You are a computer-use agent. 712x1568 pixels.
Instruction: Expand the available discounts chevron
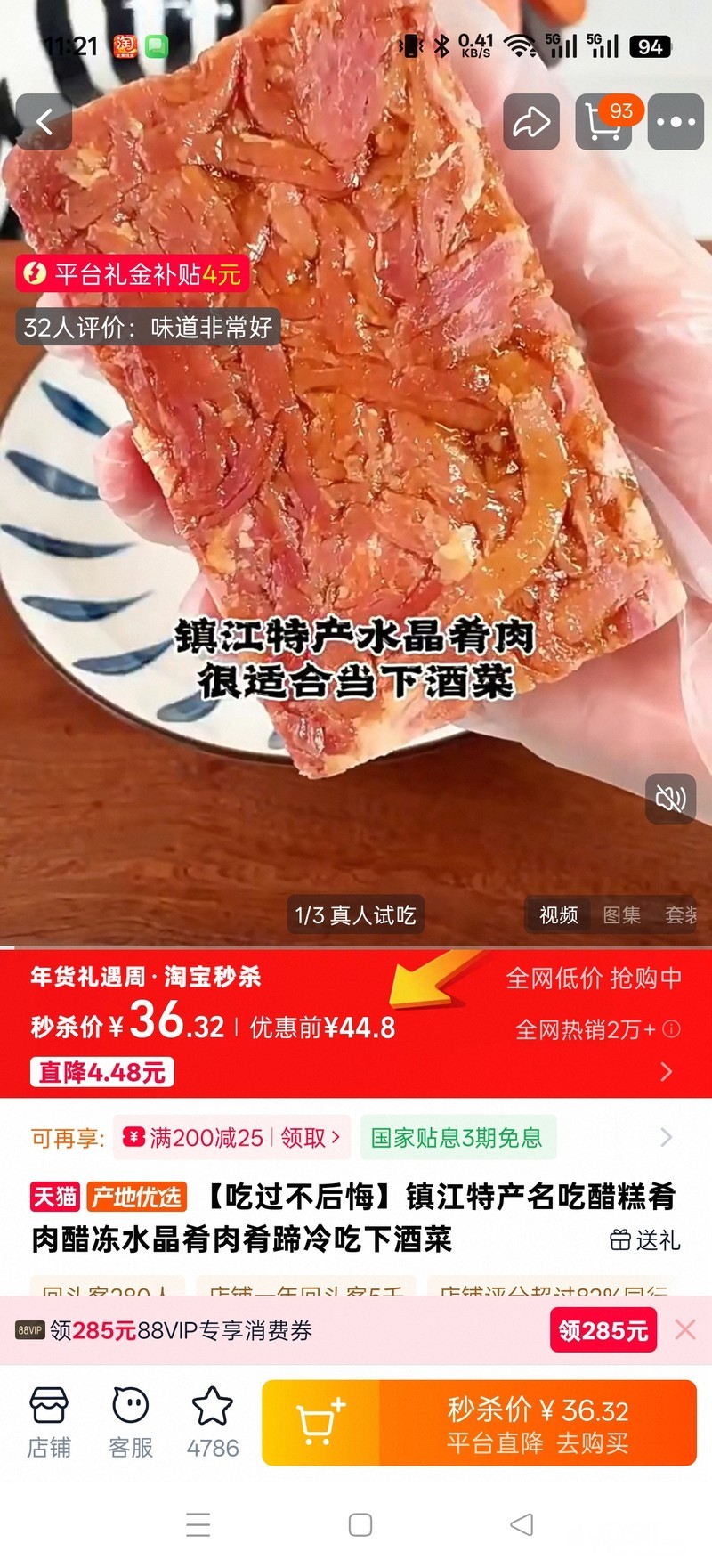pos(667,1137)
